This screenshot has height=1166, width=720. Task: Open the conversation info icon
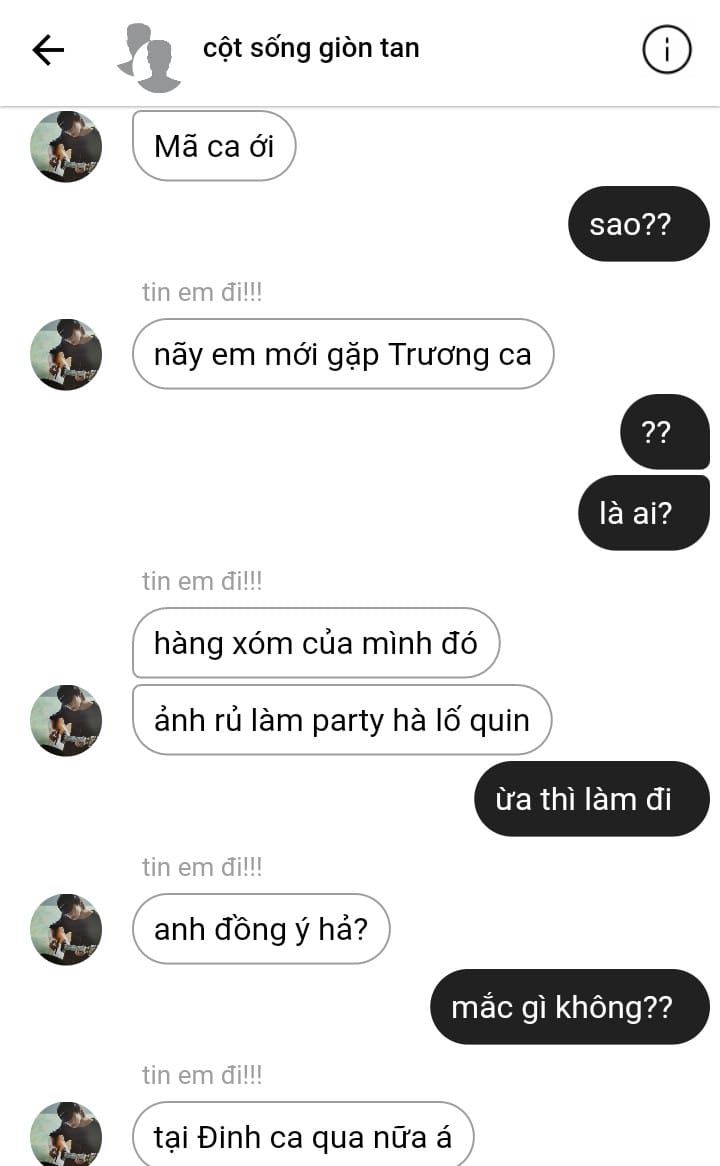pyautogui.click(x=666, y=50)
